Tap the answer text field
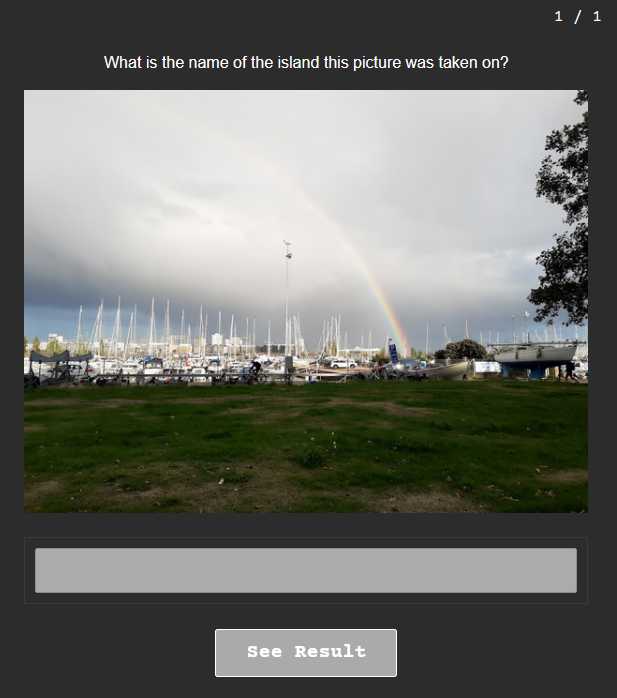Image resolution: width=617 pixels, height=698 pixels. [x=305, y=570]
